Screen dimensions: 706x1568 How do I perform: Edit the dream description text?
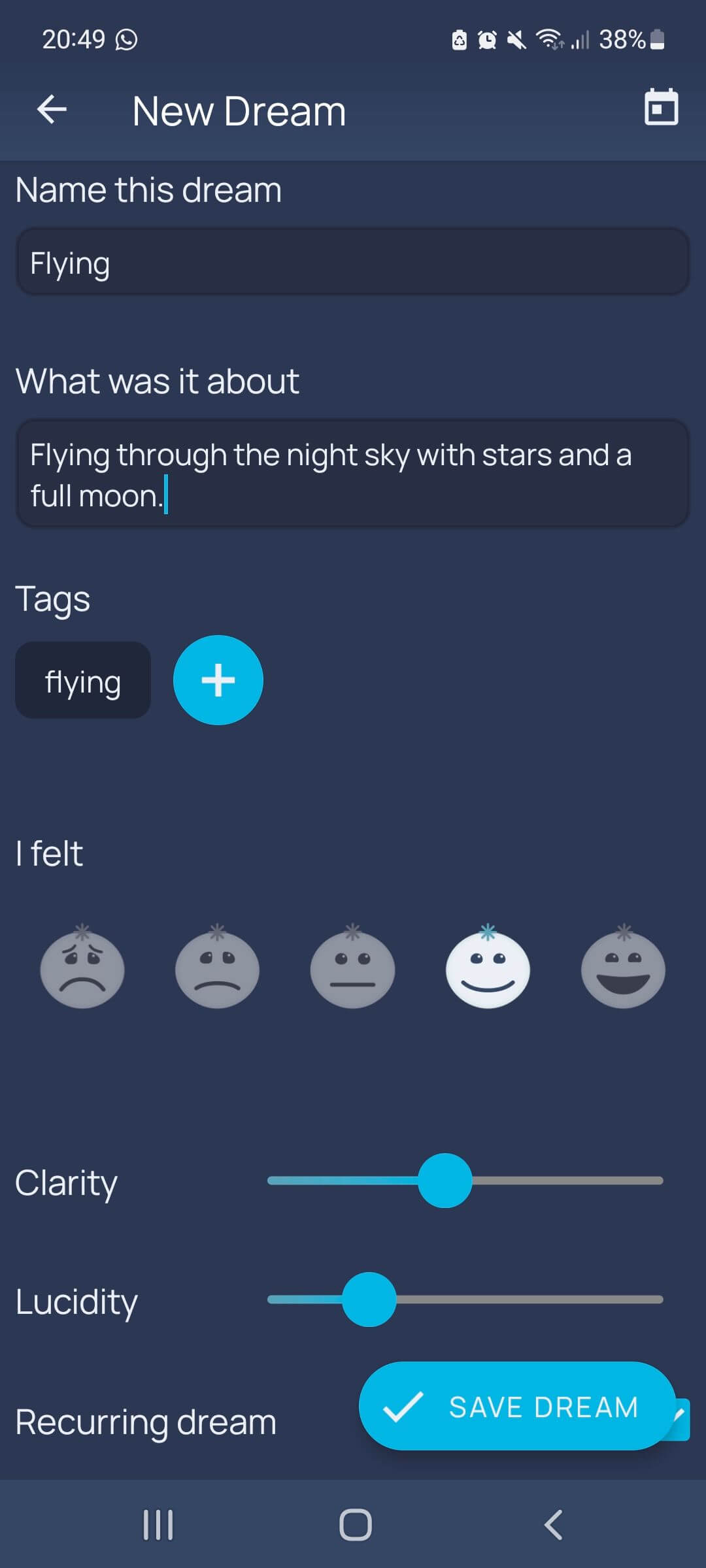(353, 474)
